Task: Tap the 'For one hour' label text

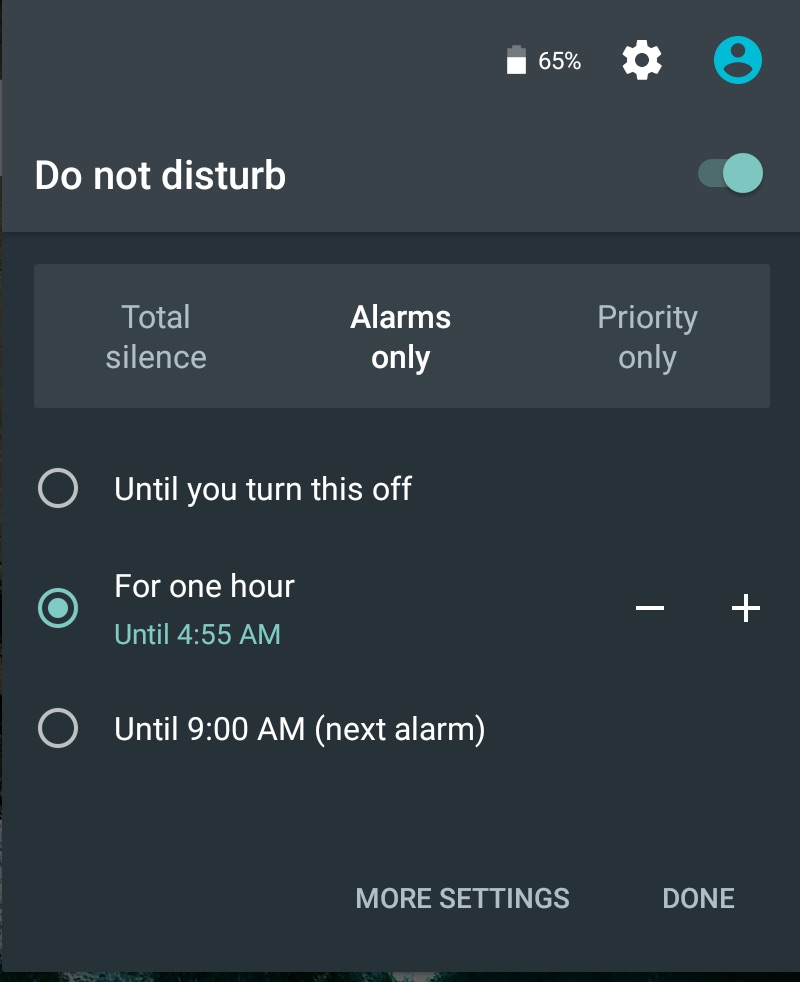Action: 204,586
